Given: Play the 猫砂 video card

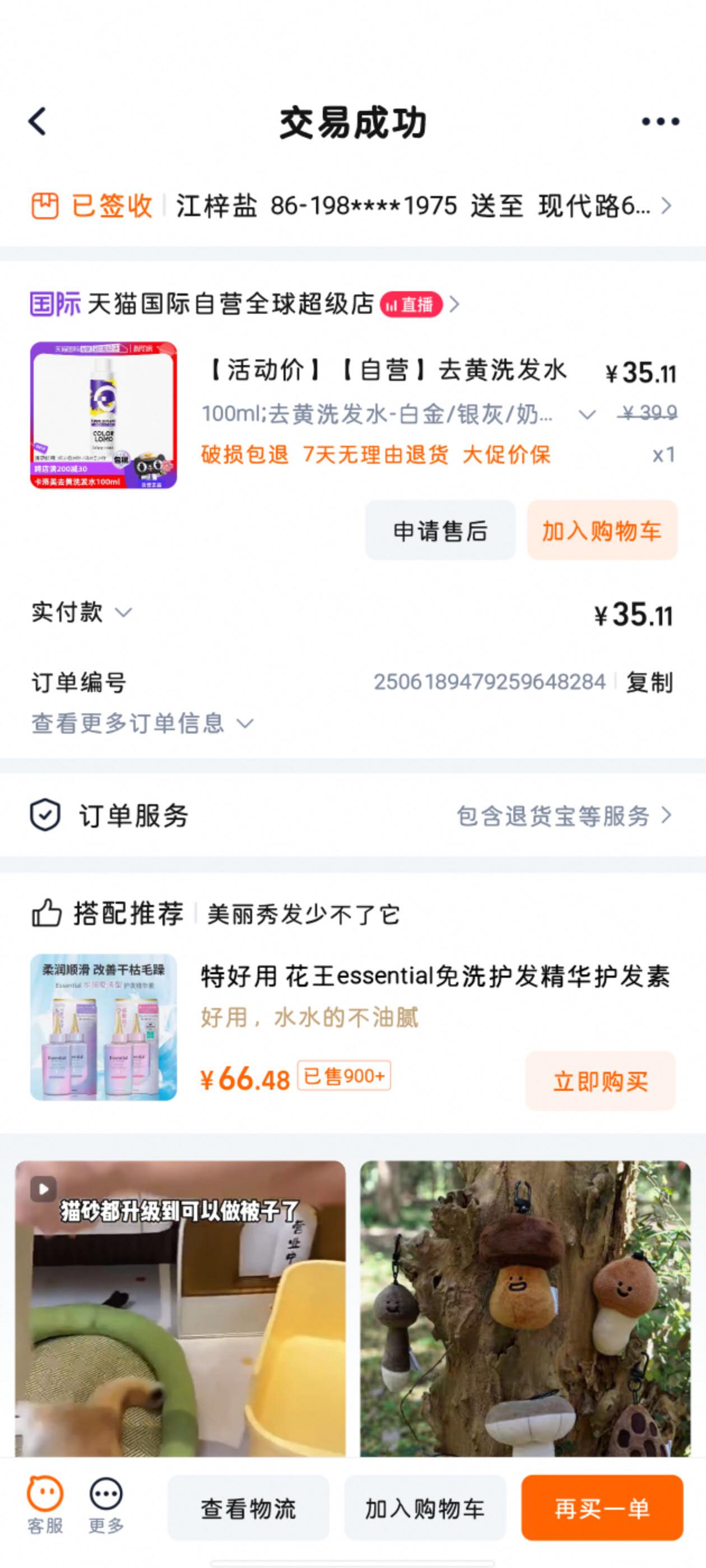Looking at the screenshot, I should click(x=180, y=1309).
